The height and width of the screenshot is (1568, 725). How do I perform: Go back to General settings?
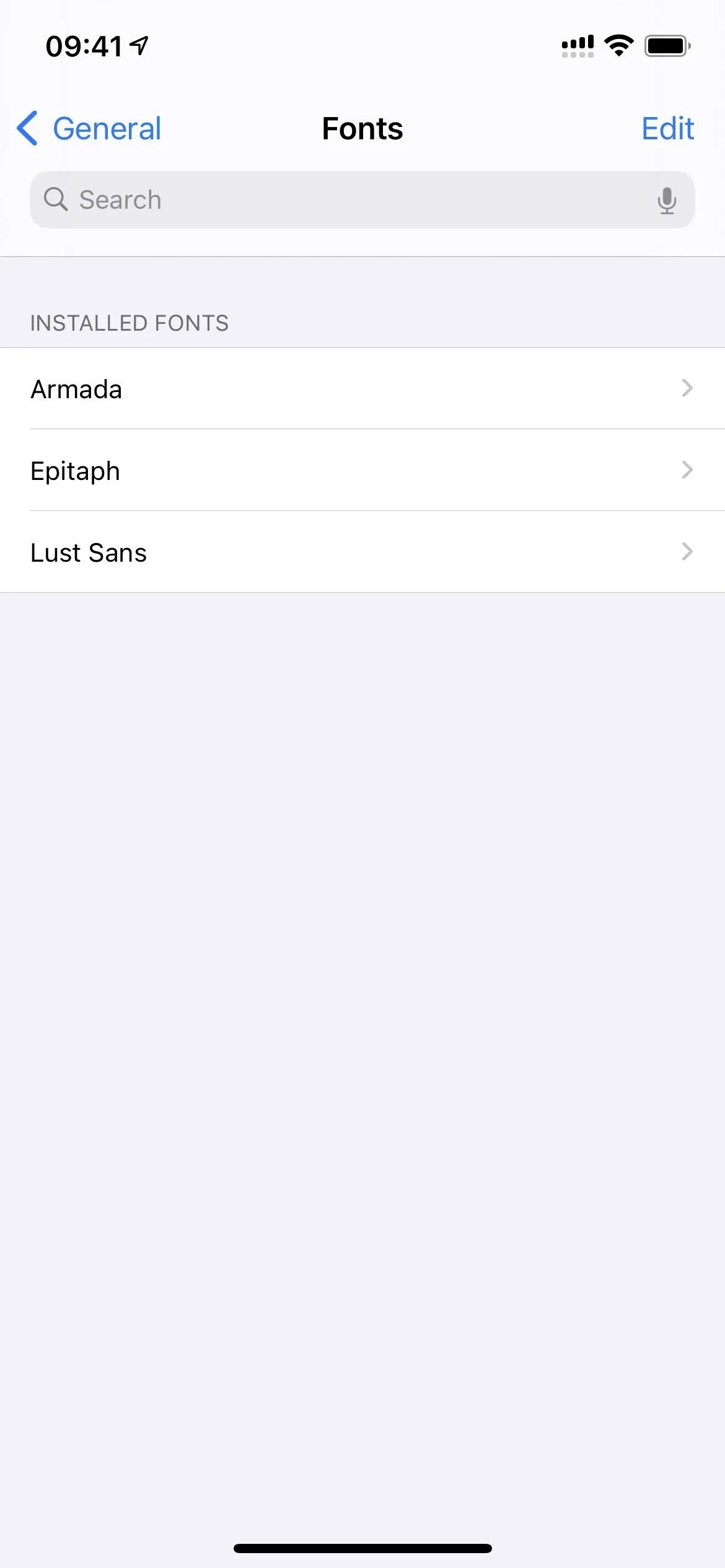click(89, 129)
